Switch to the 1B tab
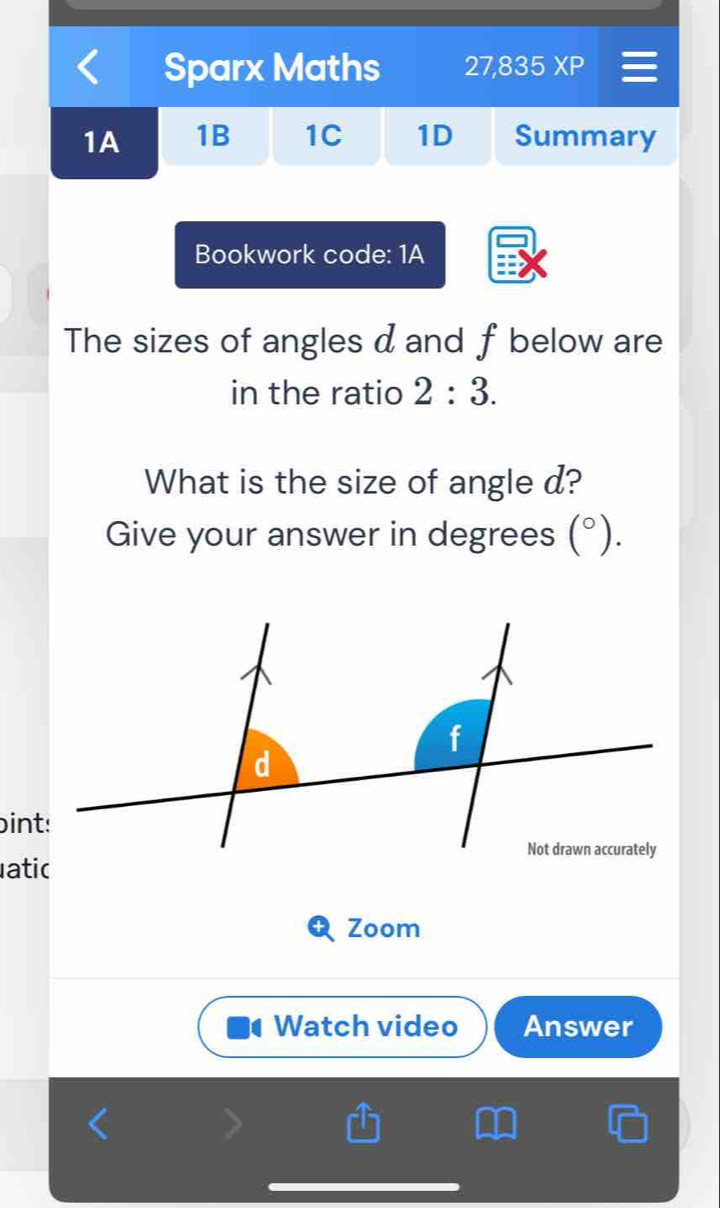720x1208 pixels. pos(213,136)
